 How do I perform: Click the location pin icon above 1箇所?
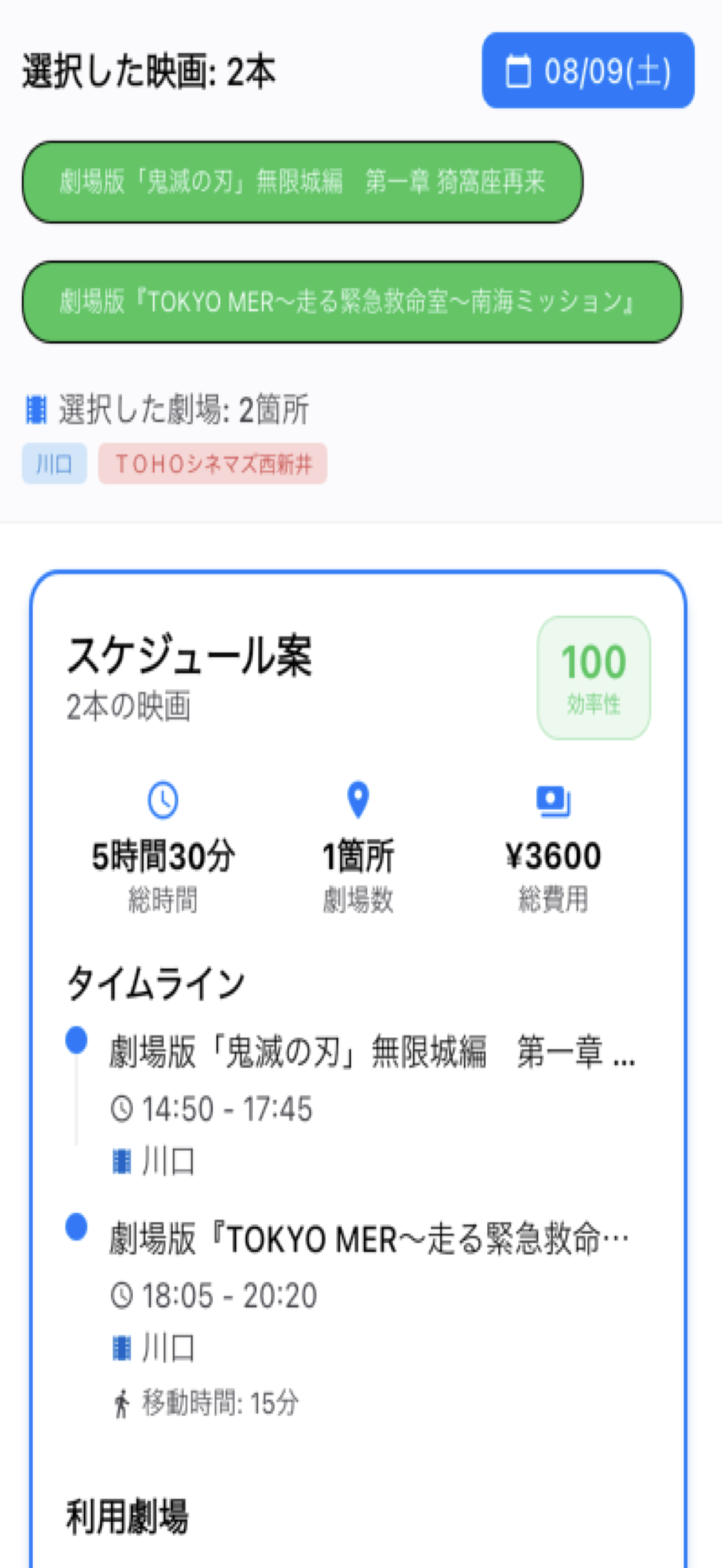coord(357,802)
